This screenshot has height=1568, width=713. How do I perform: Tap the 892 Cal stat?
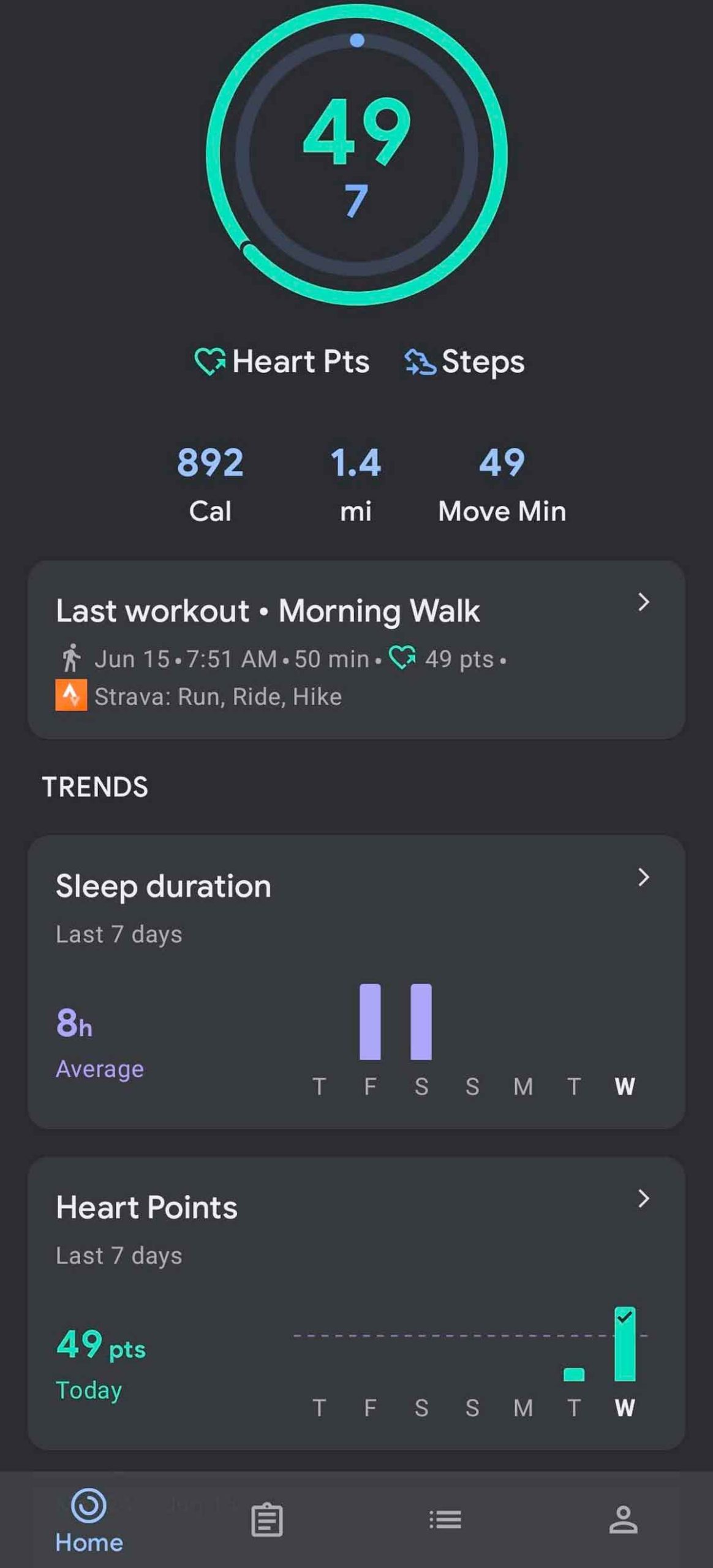click(x=210, y=484)
